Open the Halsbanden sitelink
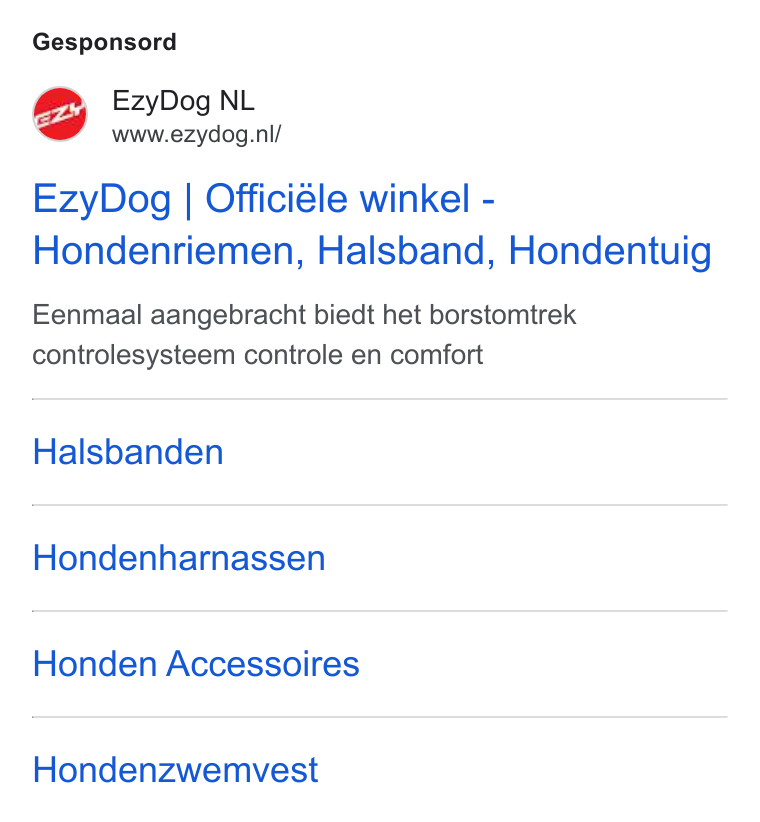The height and width of the screenshot is (822, 760). pos(128,452)
